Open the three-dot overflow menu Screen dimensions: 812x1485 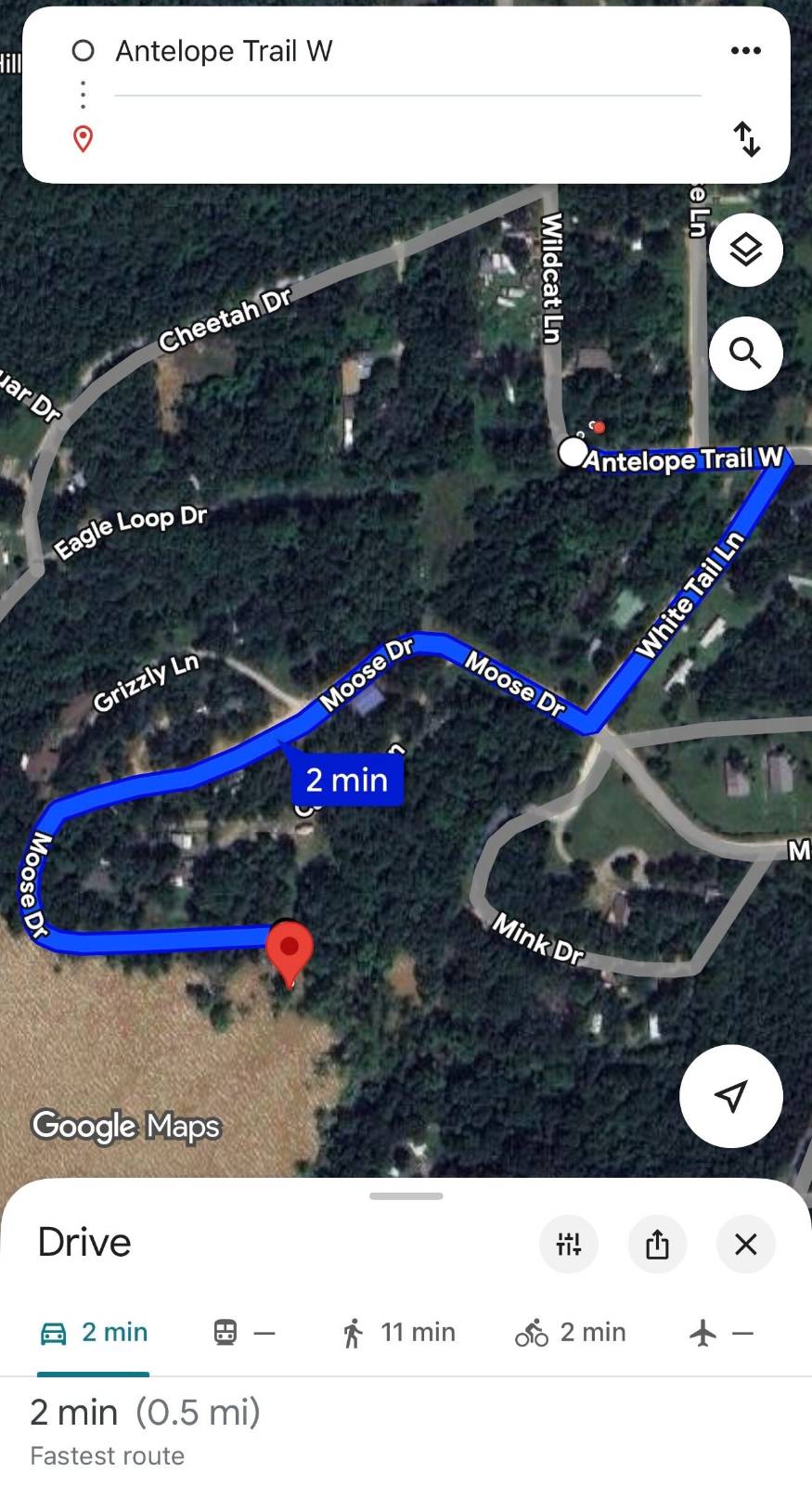click(745, 51)
